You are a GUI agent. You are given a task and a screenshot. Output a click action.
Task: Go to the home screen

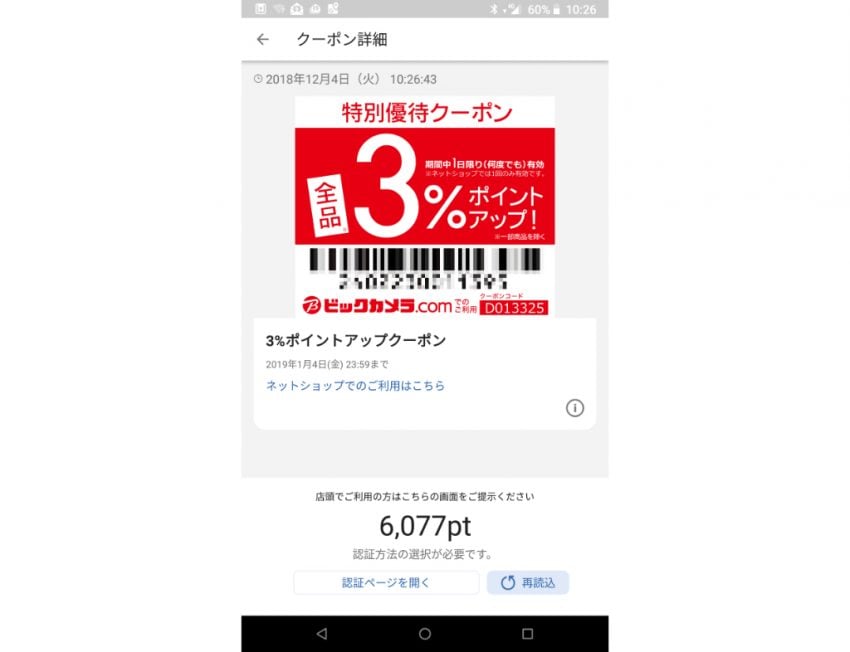[425, 634]
